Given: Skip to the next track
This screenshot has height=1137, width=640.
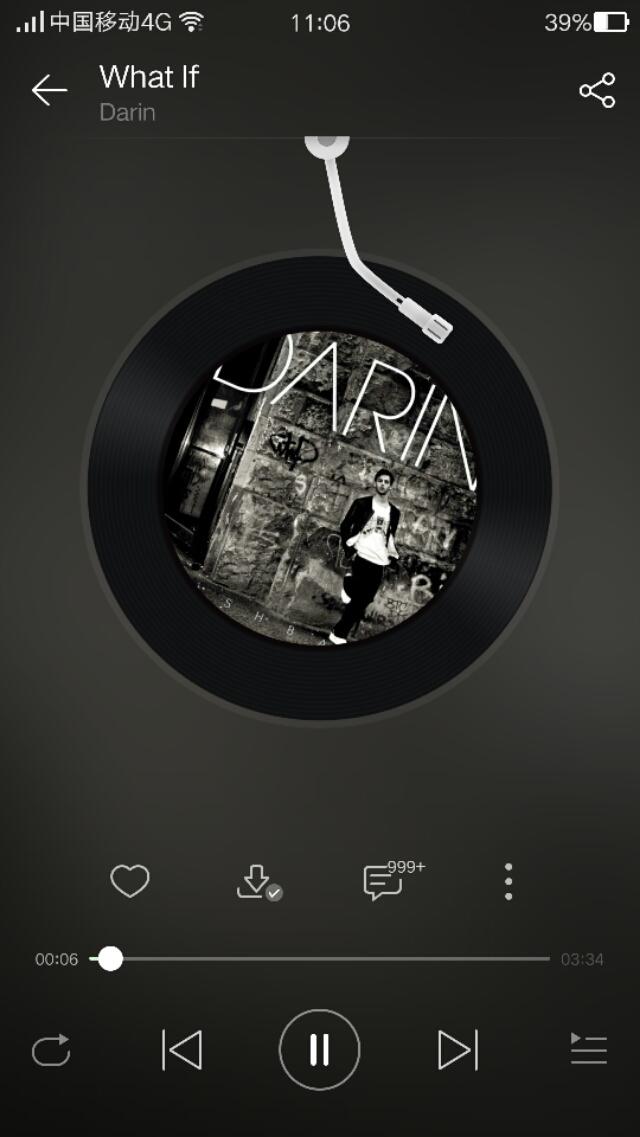Looking at the screenshot, I should point(457,1050).
